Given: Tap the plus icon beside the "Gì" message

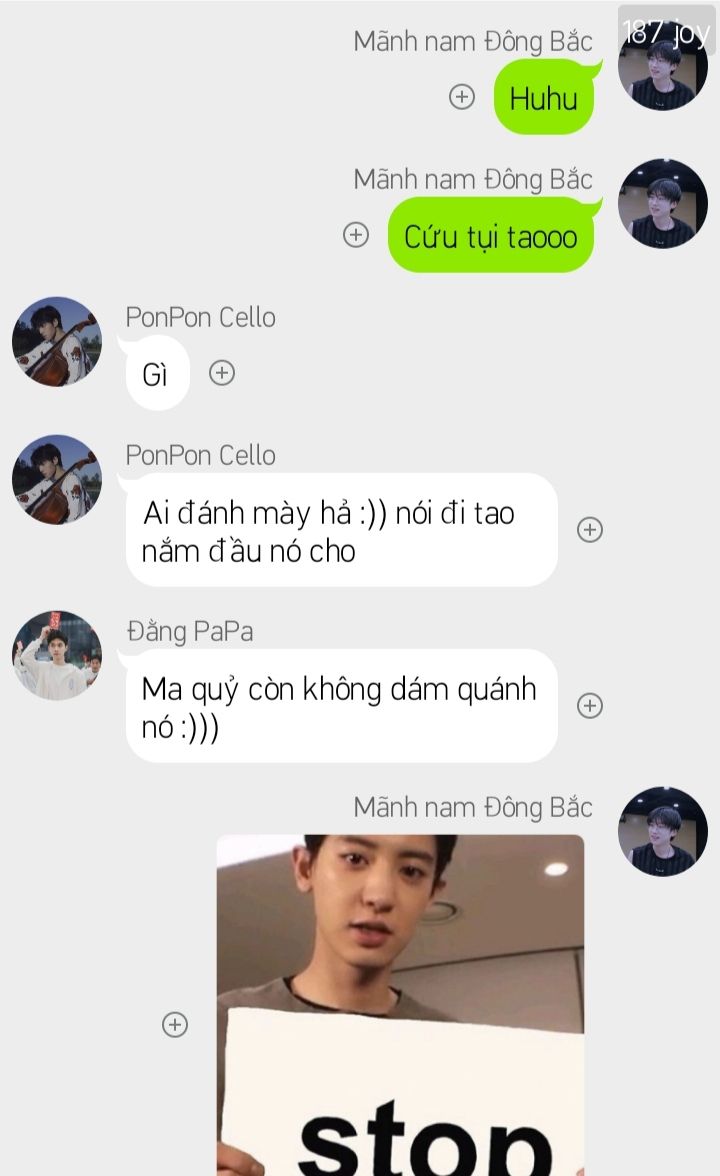Looking at the screenshot, I should [x=221, y=373].
